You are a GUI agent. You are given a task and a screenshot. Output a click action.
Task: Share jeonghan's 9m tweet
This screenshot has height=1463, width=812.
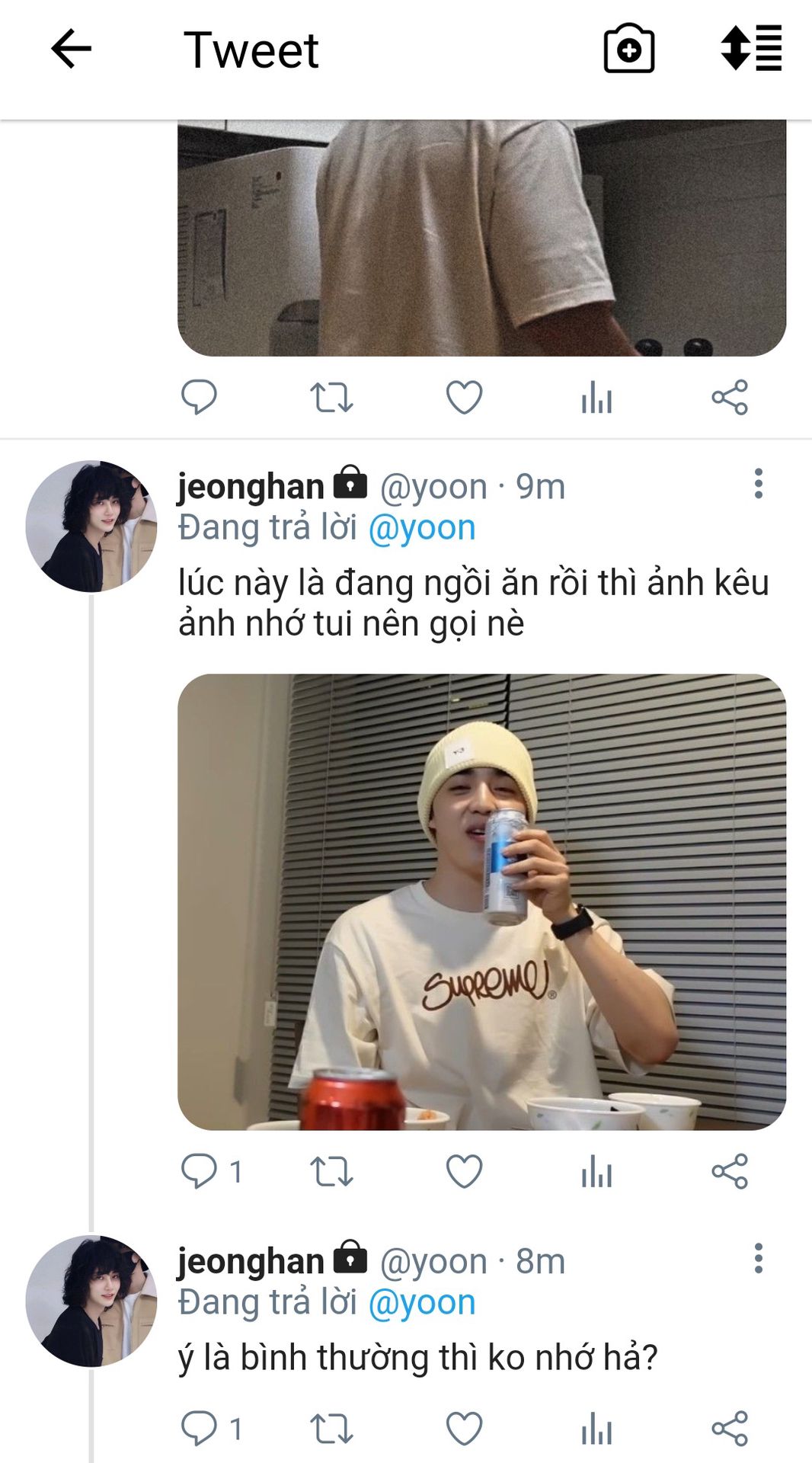tap(730, 1171)
